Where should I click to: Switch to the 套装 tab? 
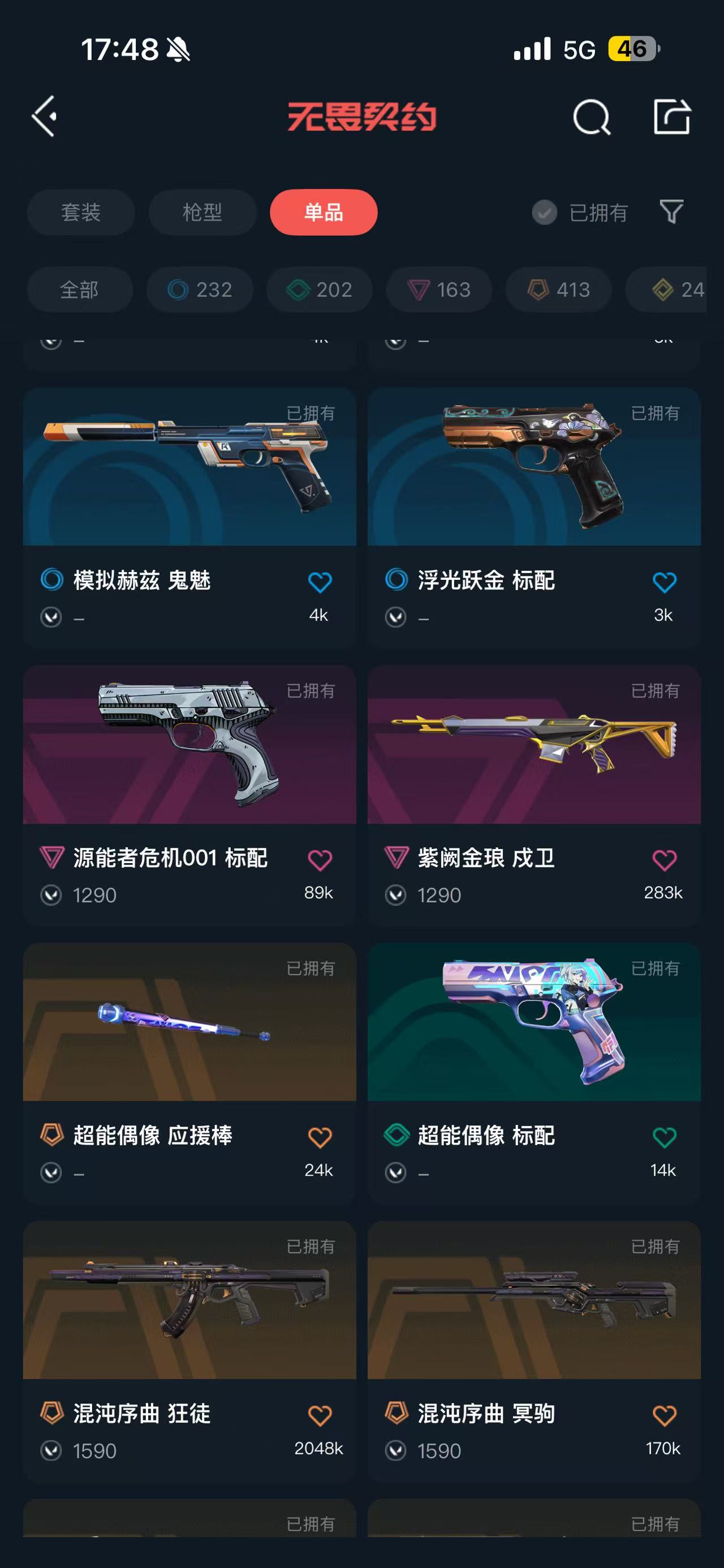(x=80, y=212)
